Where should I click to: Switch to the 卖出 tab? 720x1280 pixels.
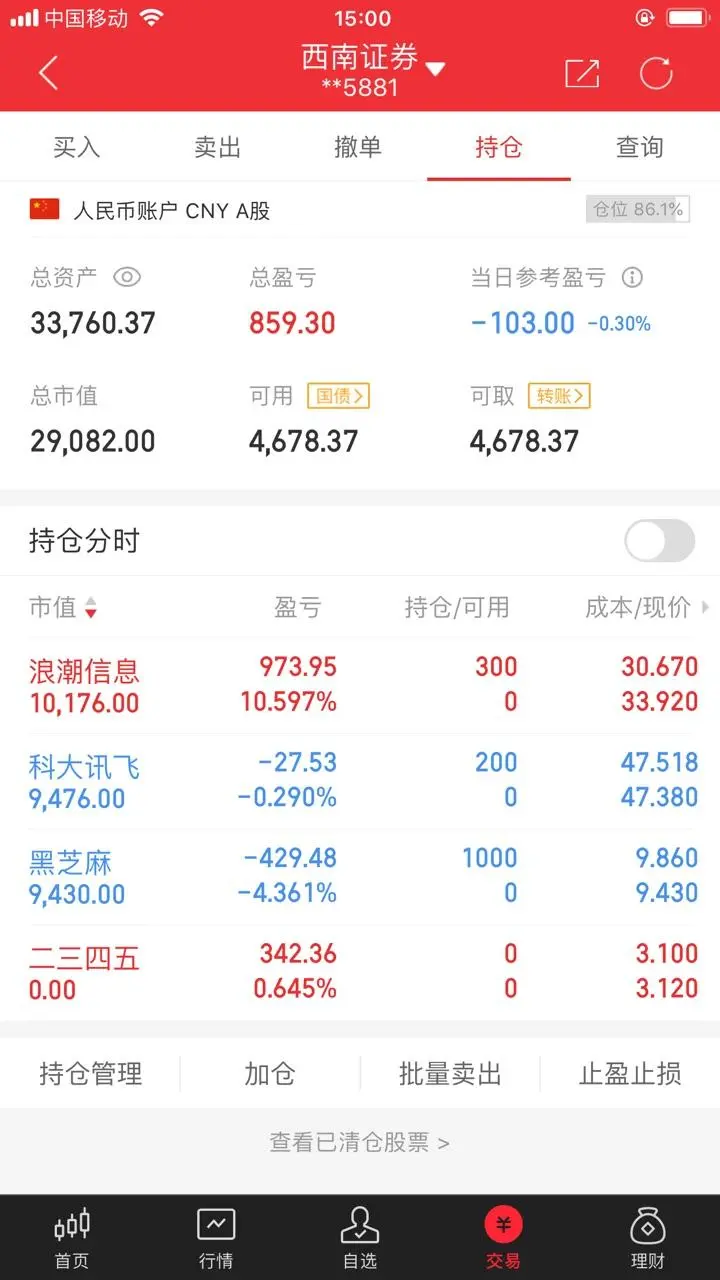(217, 147)
